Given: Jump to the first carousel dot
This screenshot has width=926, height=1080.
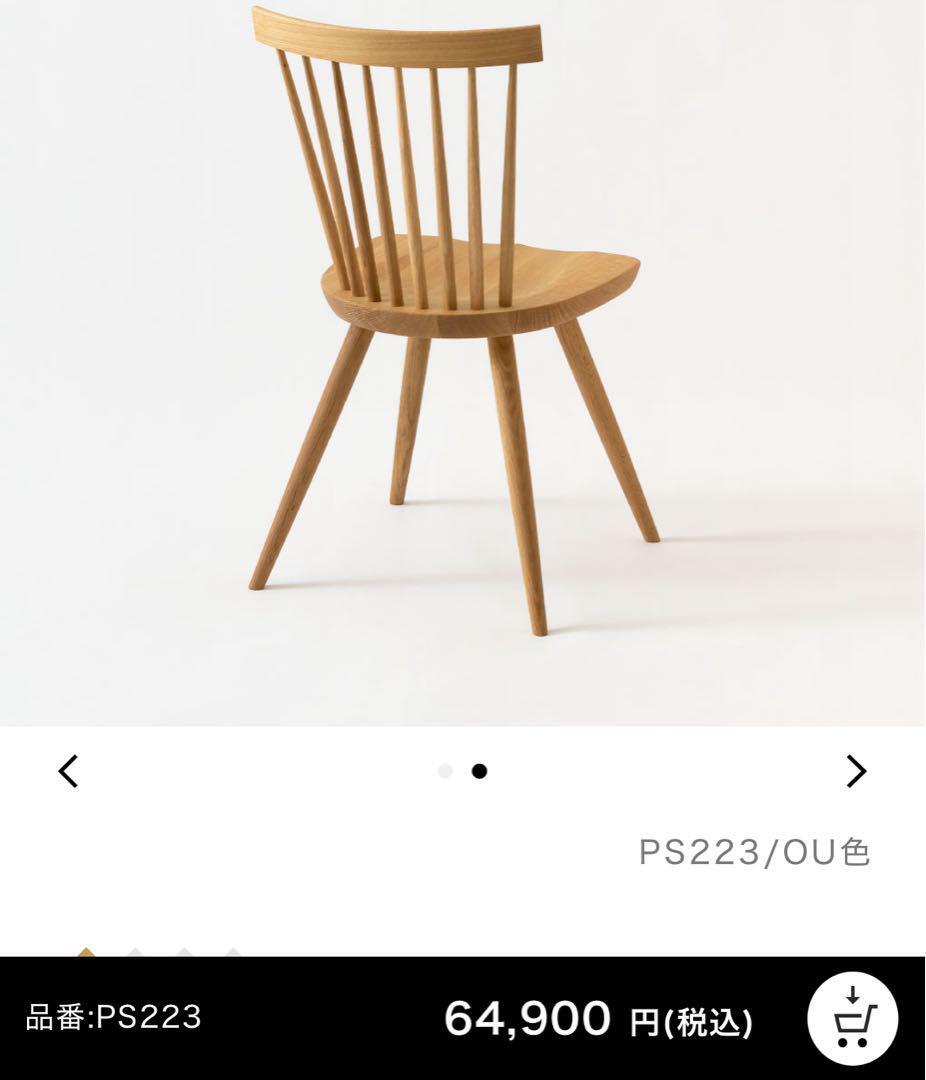Looking at the screenshot, I should pyautogui.click(x=446, y=771).
